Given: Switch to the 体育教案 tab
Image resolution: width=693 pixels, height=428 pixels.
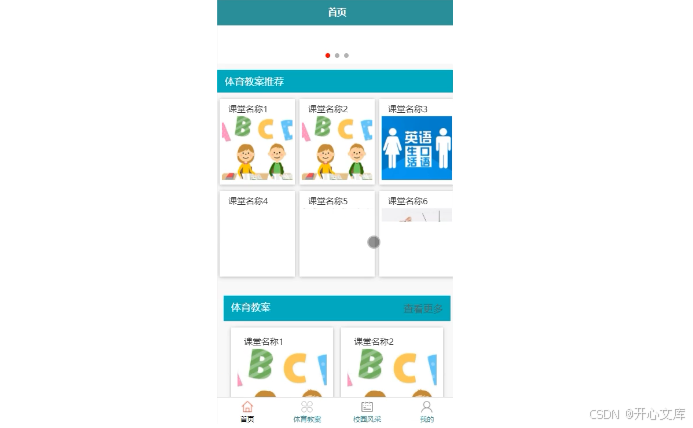Looking at the screenshot, I should (307, 412).
